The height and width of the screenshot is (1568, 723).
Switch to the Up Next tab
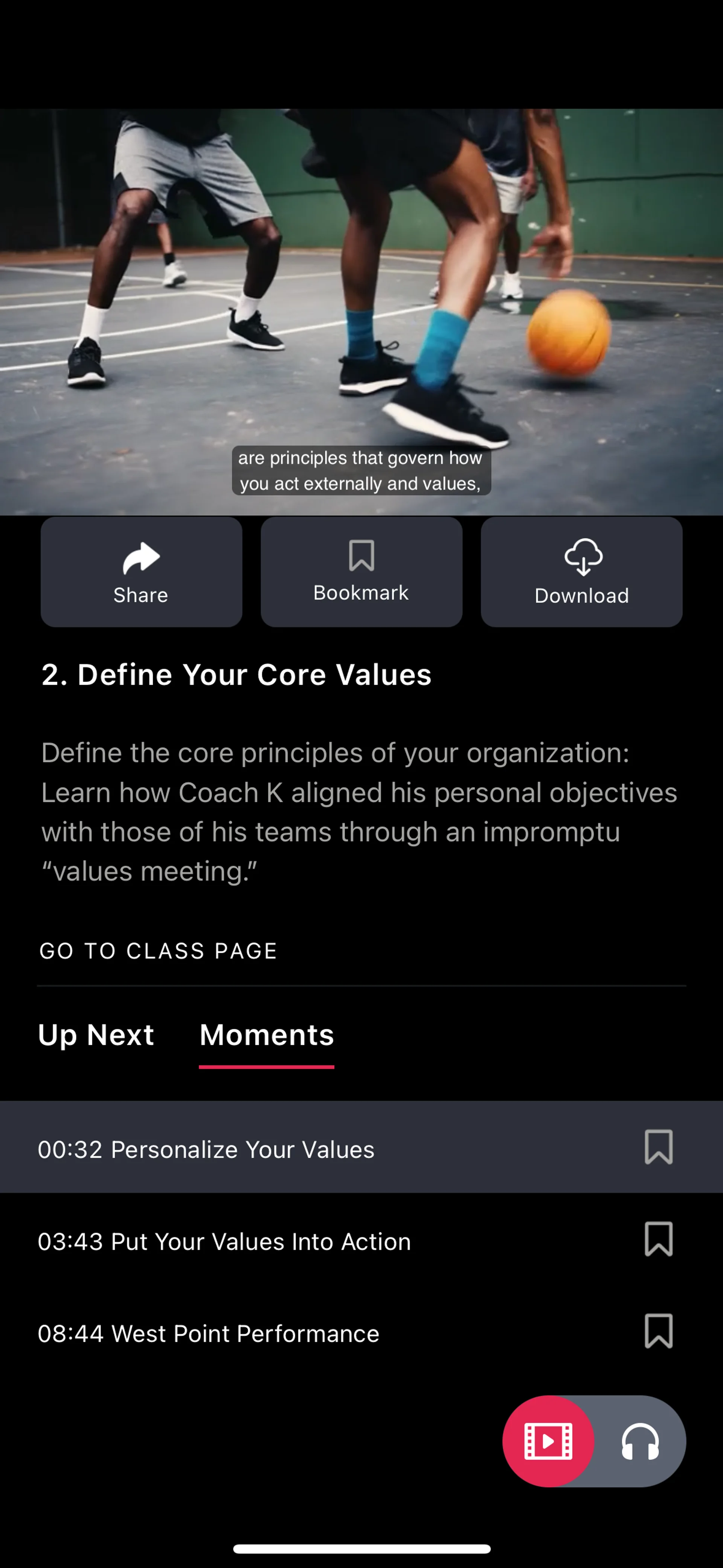pyautogui.click(x=96, y=1035)
